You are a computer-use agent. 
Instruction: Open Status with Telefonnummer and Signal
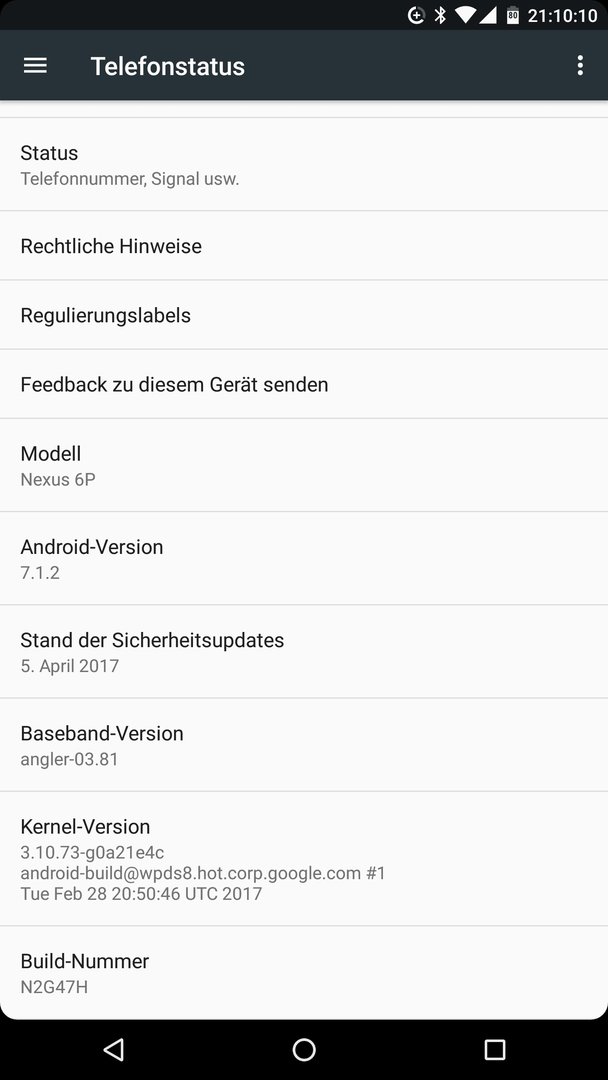304,165
